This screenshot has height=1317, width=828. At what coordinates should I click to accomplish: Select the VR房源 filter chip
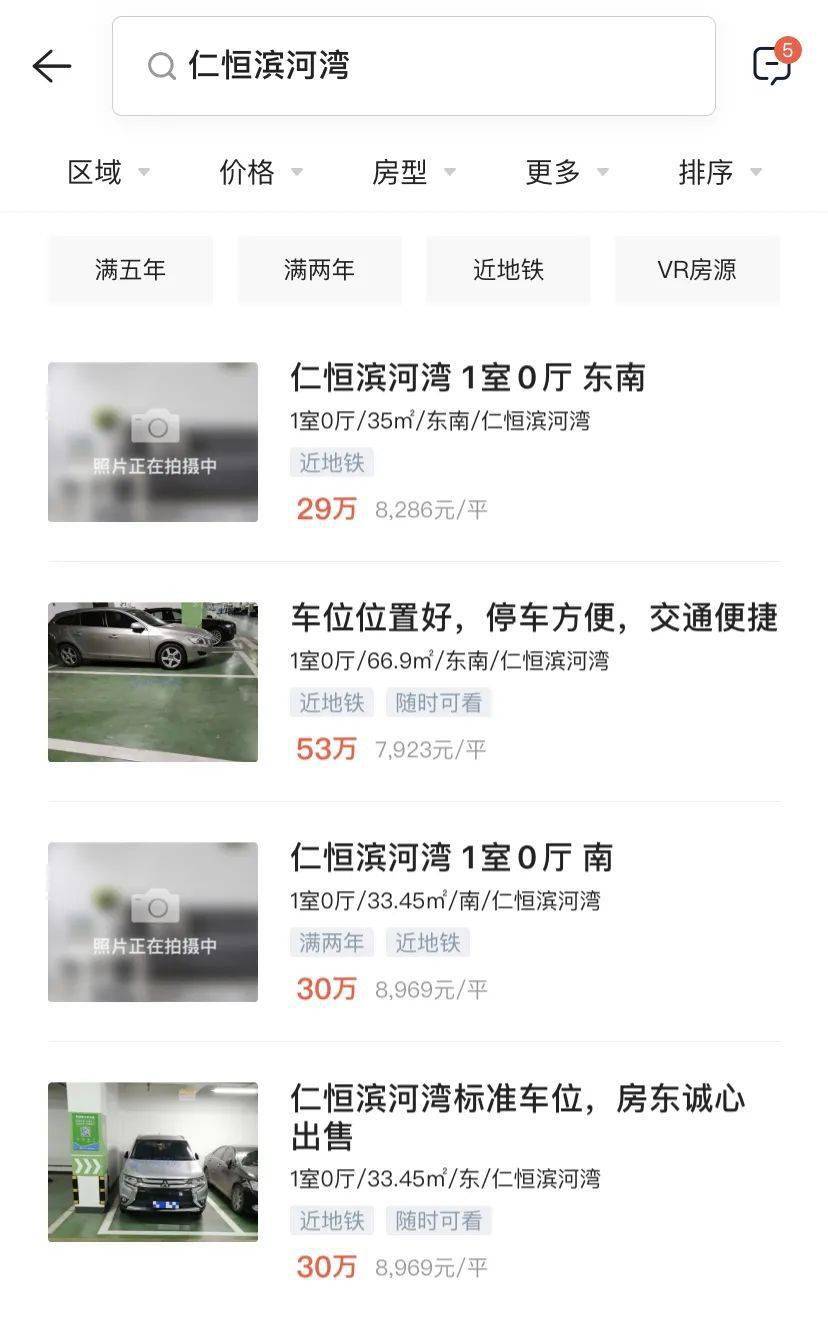click(x=697, y=270)
